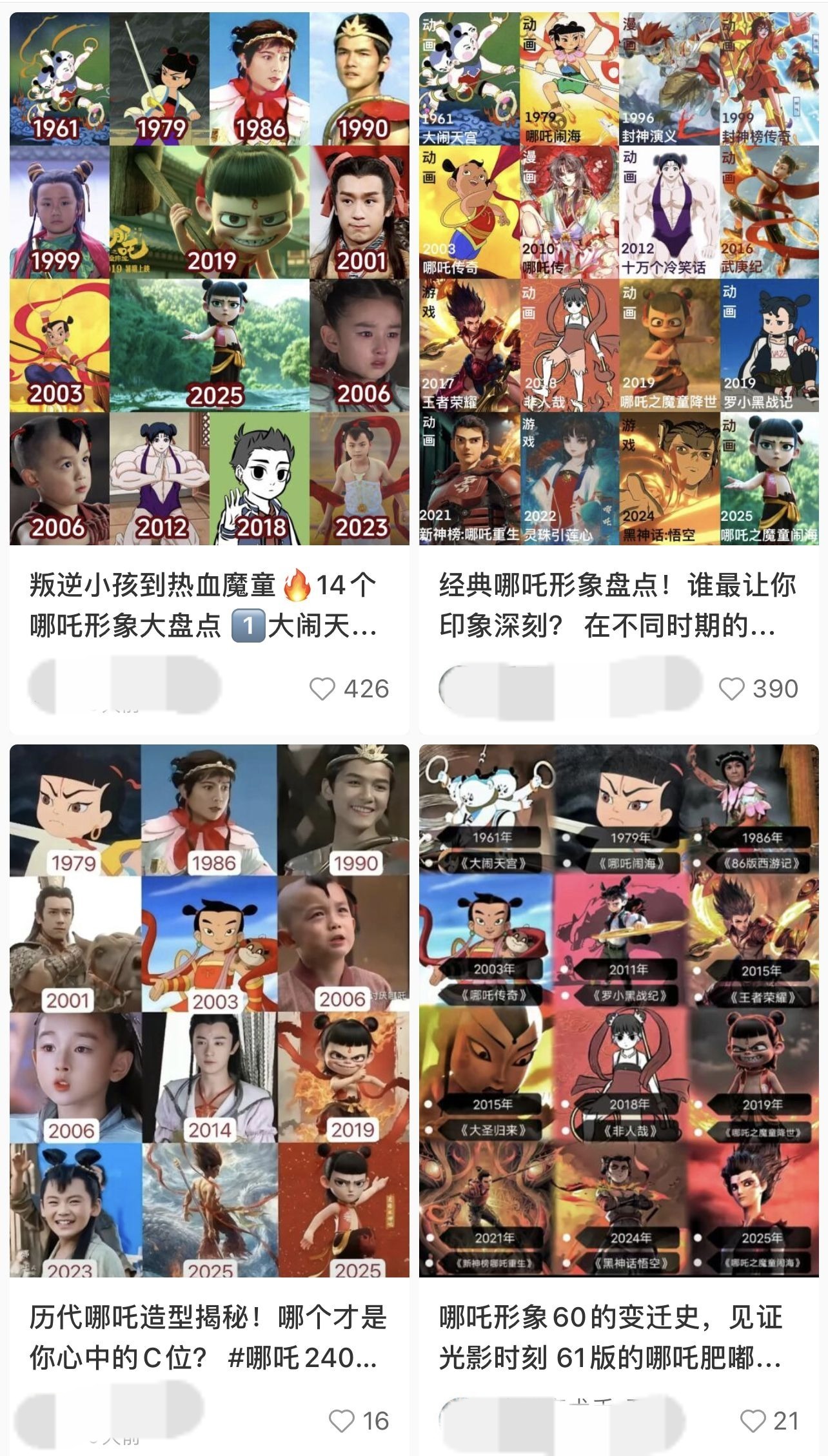Viewport: 828px width, 1456px height.
Task: Open the 经典哪吒形象盘点 post image
Action: (x=619, y=278)
